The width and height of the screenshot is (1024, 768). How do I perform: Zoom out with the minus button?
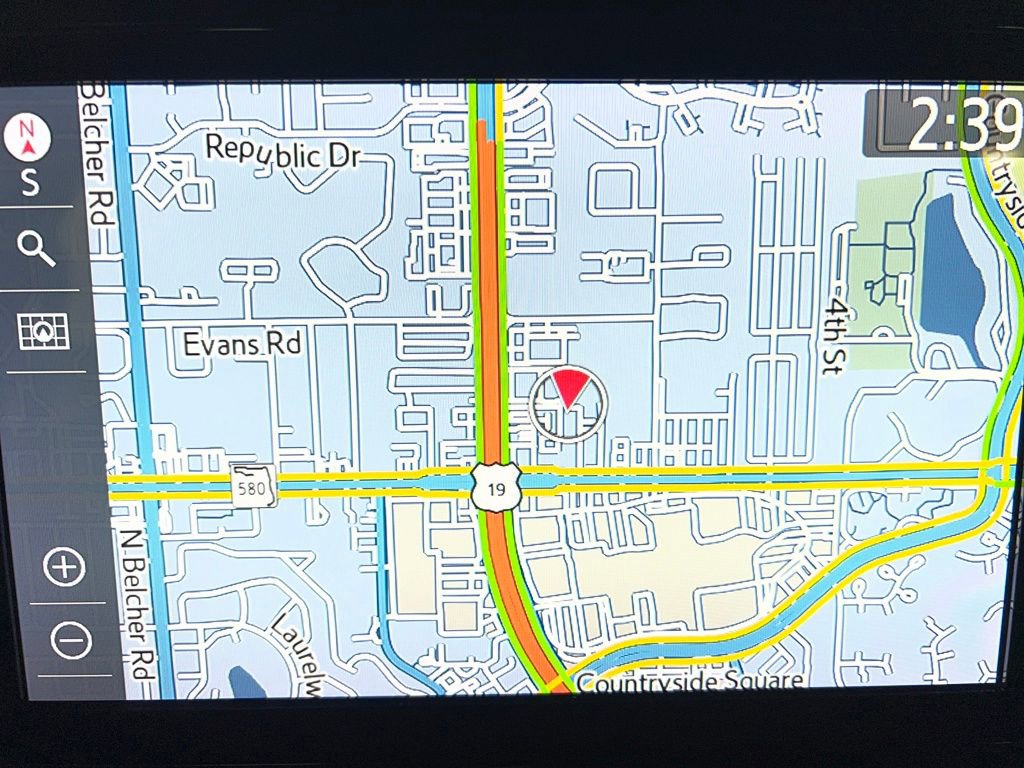70,641
